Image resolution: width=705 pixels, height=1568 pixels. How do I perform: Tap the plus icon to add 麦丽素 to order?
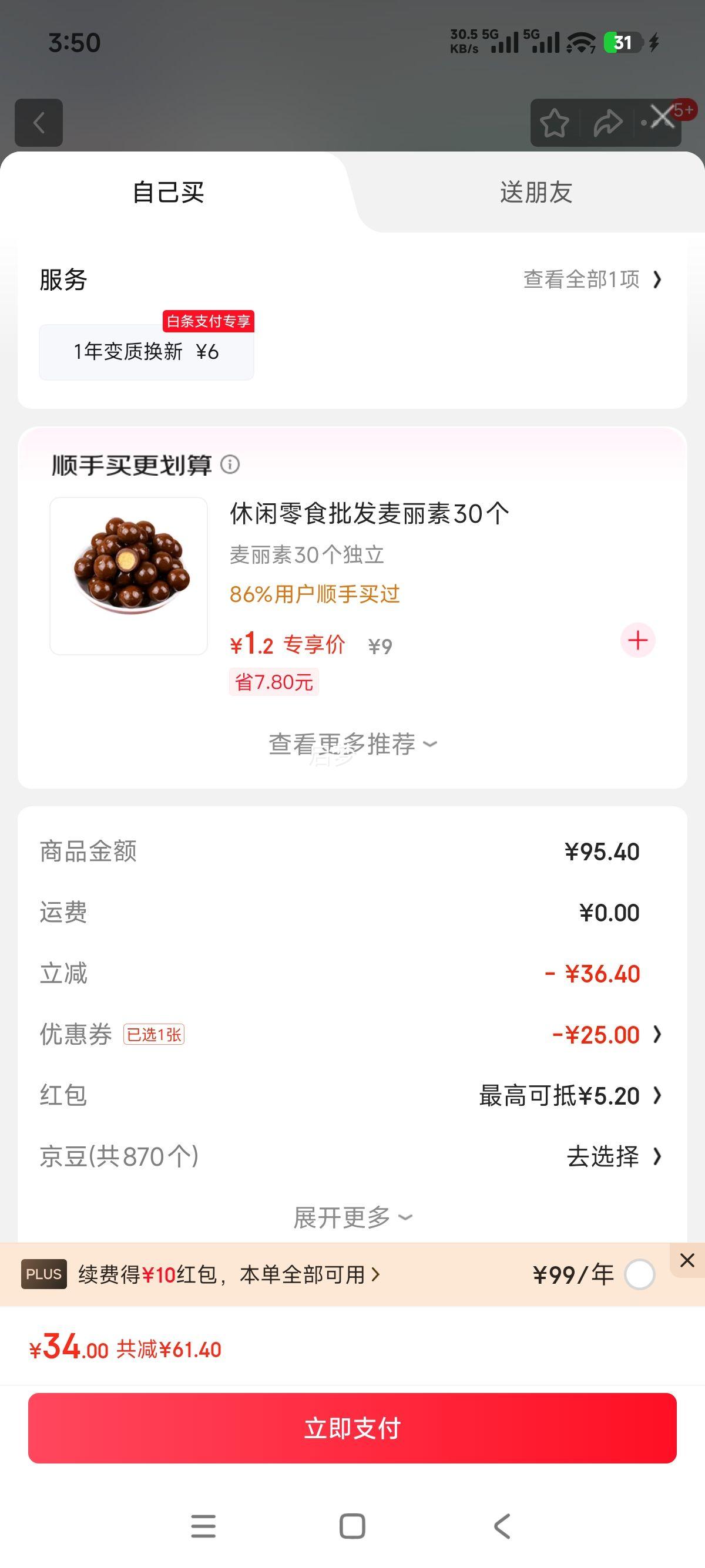[637, 640]
